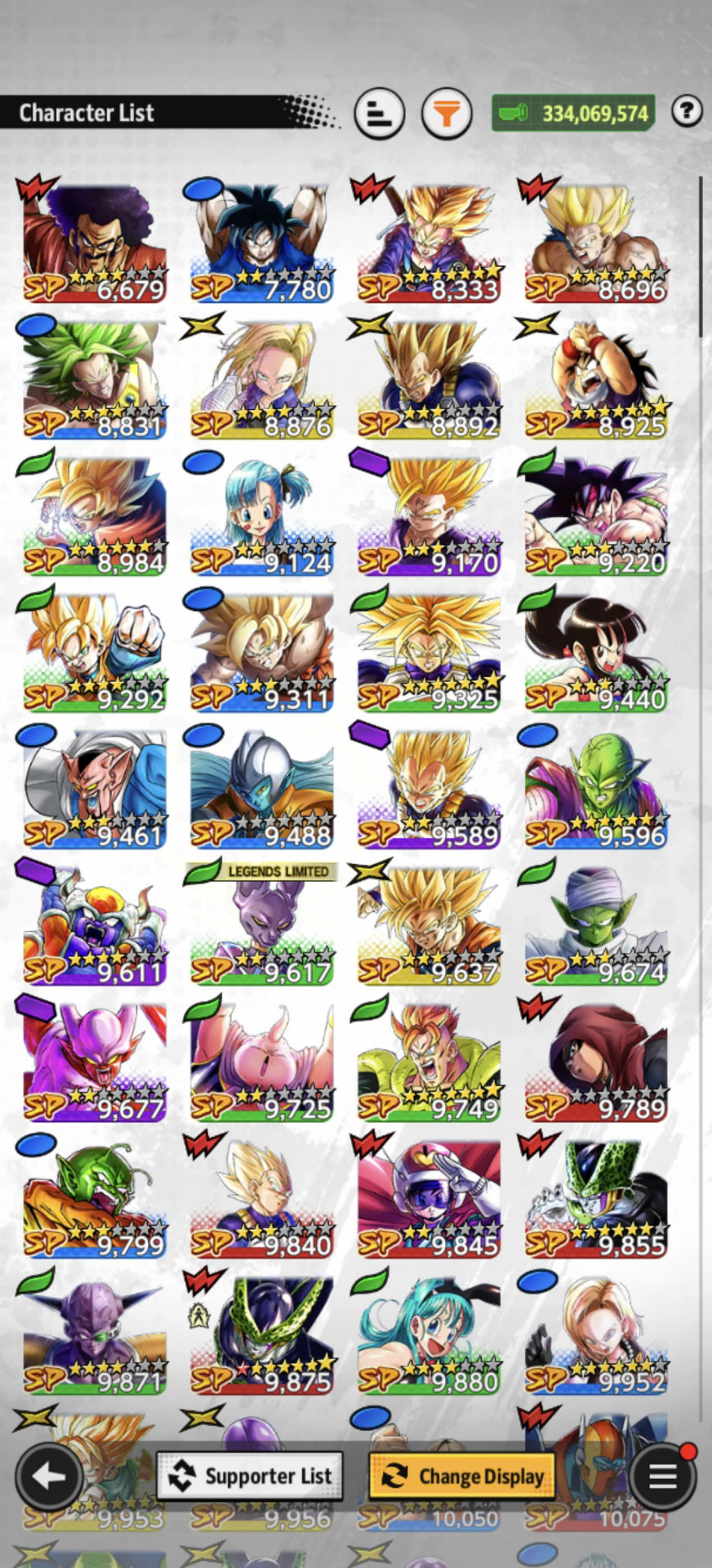Open the orange filter funnel

click(446, 114)
